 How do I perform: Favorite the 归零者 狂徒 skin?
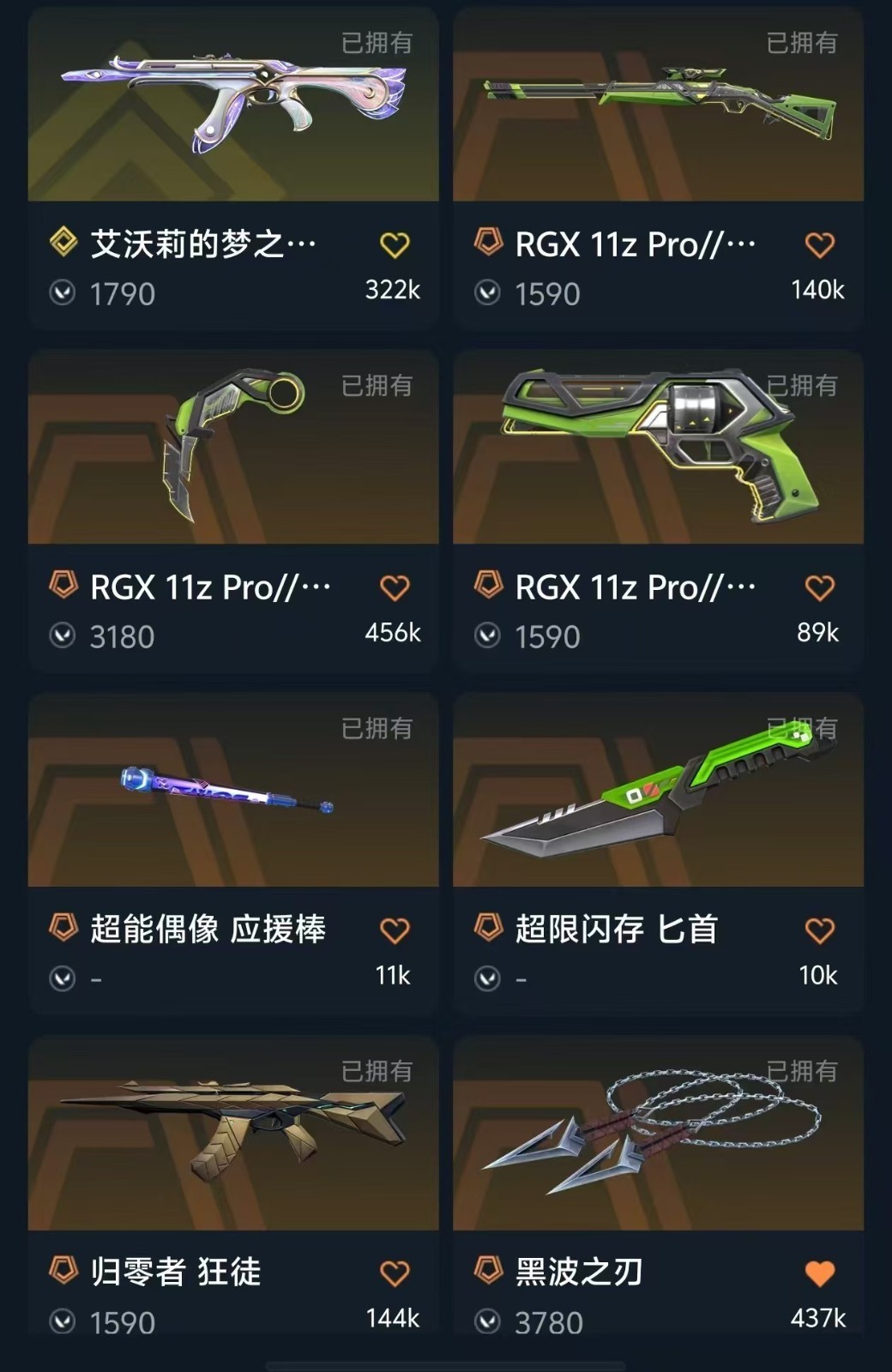pyautogui.click(x=394, y=1274)
